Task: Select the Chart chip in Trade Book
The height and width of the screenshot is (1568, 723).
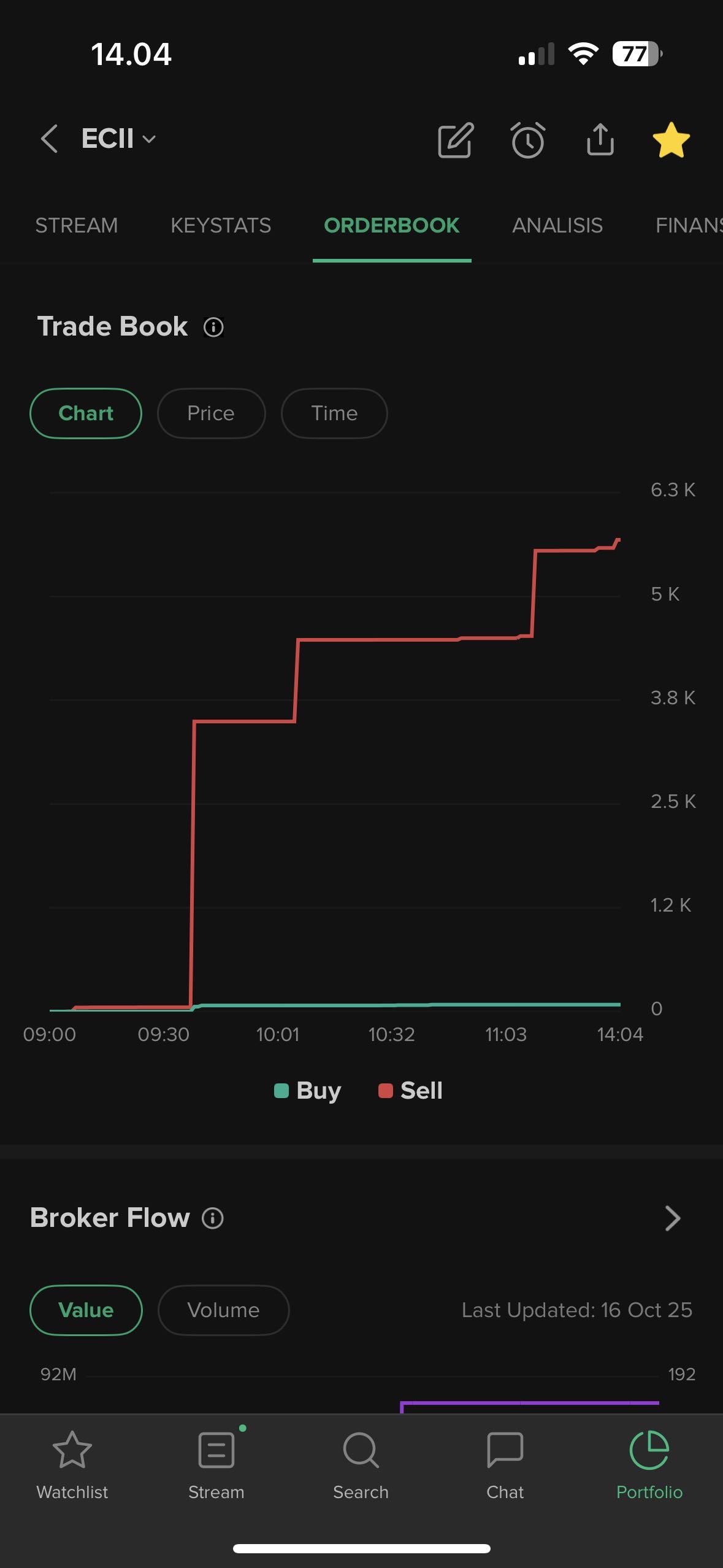Action: click(x=86, y=413)
